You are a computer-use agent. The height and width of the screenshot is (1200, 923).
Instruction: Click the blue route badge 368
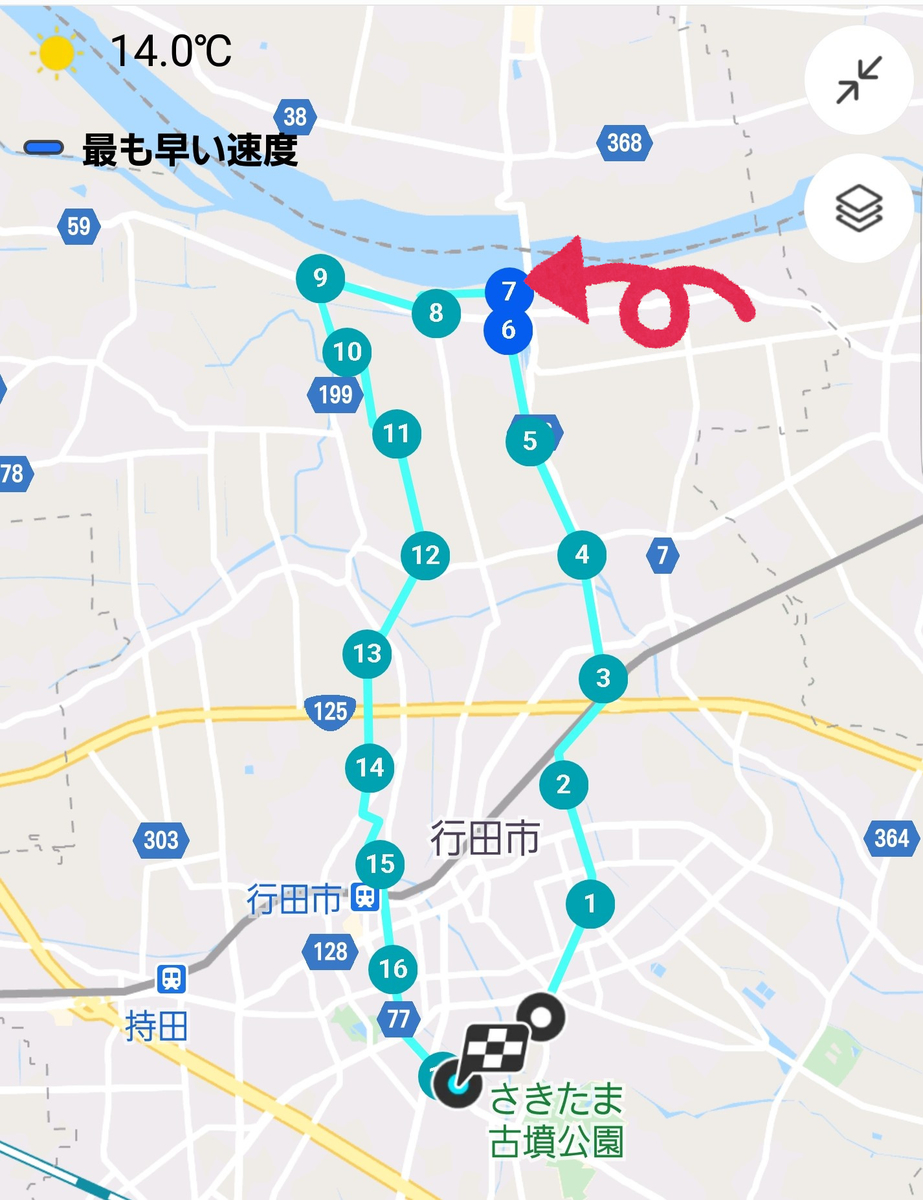click(x=624, y=145)
